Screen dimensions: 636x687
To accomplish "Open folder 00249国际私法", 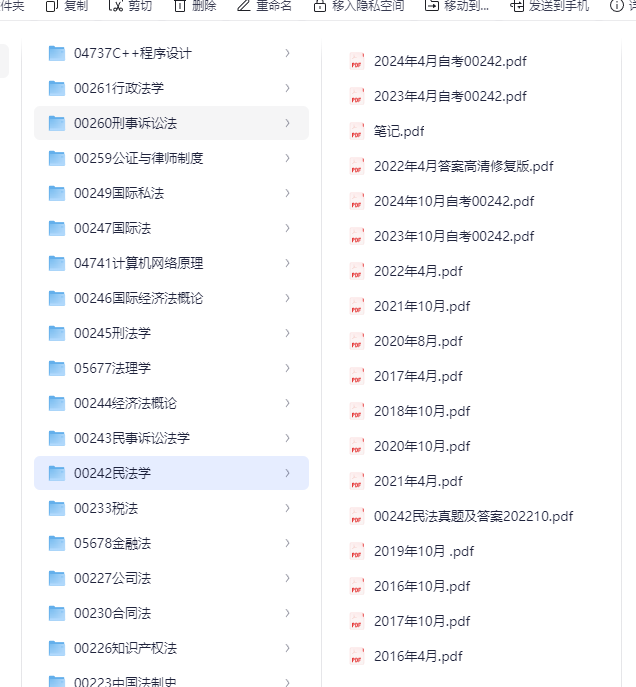I will [171, 193].
